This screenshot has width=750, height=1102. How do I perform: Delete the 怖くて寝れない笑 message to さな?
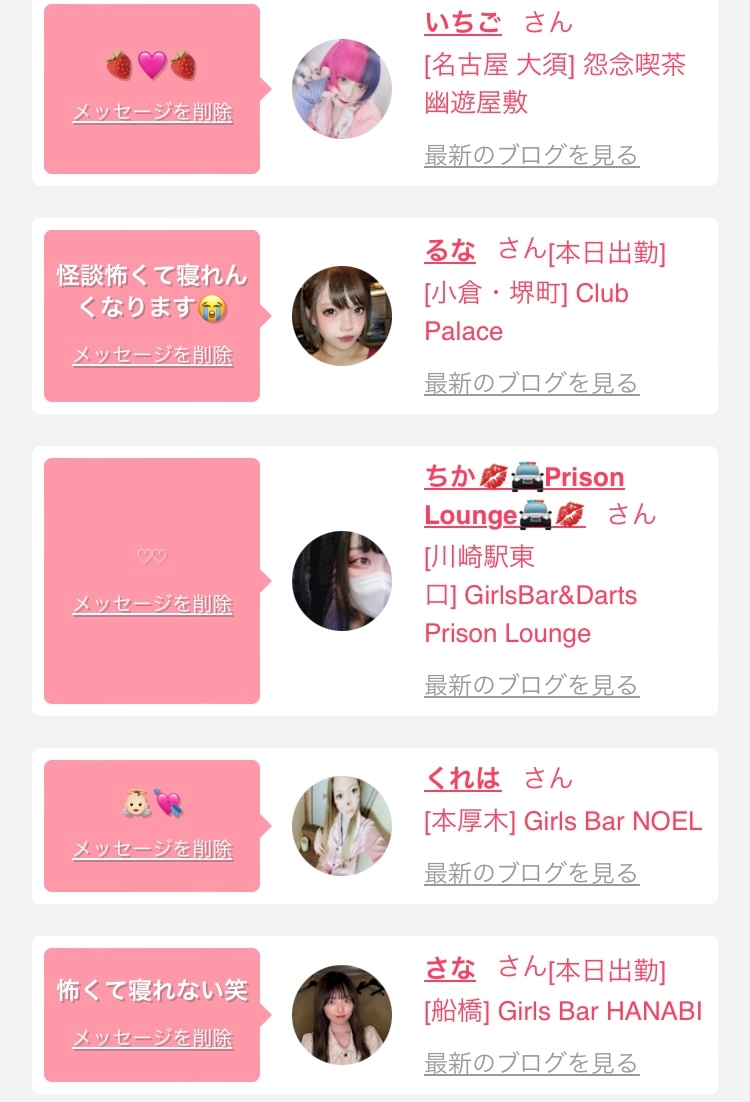tap(152, 1038)
